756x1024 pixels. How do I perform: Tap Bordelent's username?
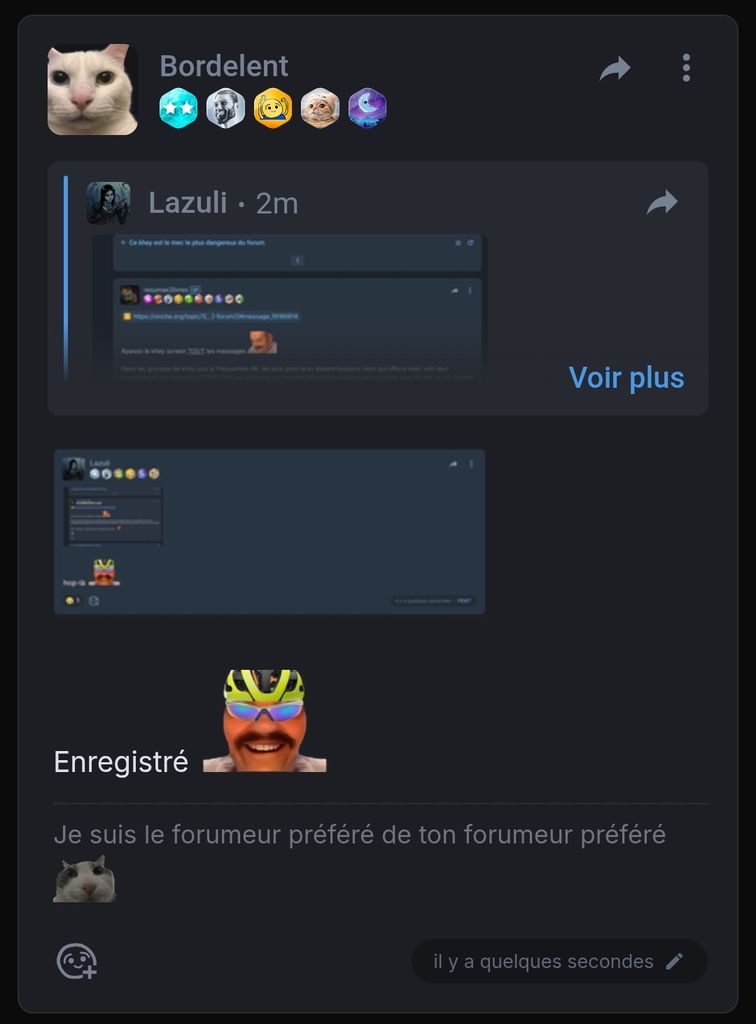click(224, 66)
